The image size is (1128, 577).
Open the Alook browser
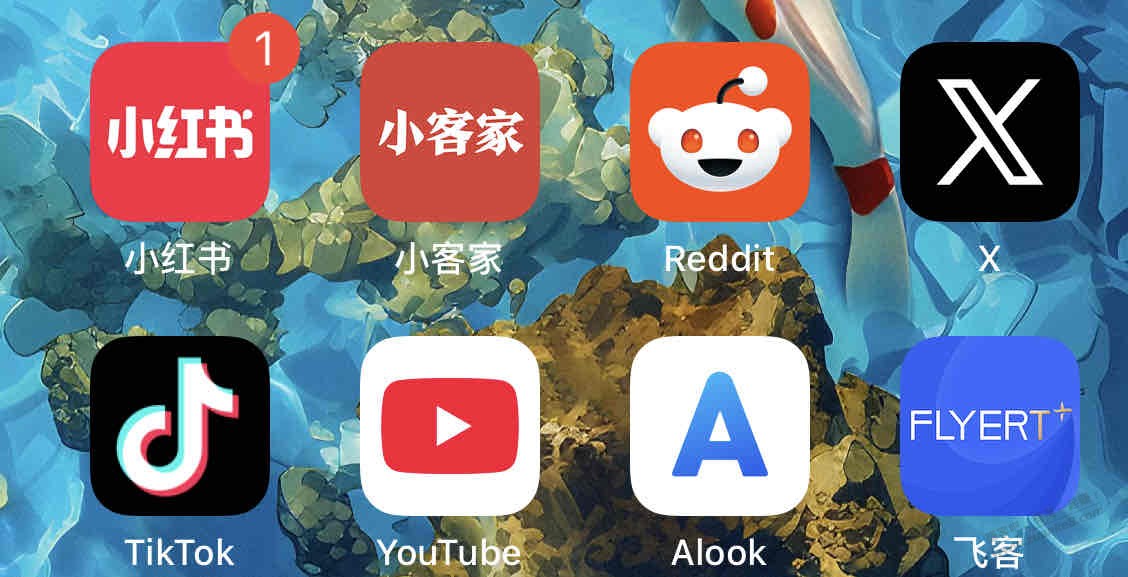(720, 426)
